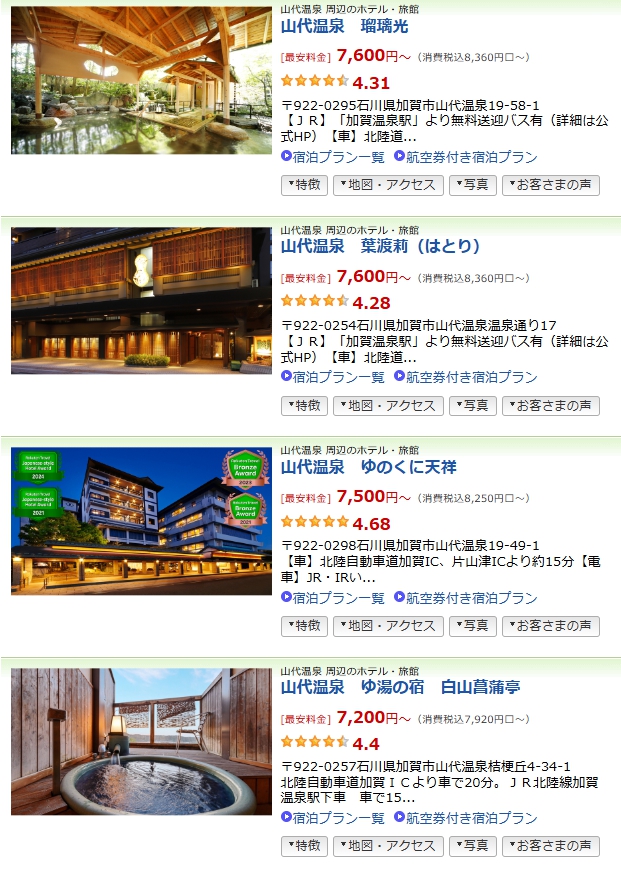Image resolution: width=621 pixels, height=873 pixels.
Task: Open the 山代温泉 葉渡莉 hotel title link
Action: pos(380,246)
